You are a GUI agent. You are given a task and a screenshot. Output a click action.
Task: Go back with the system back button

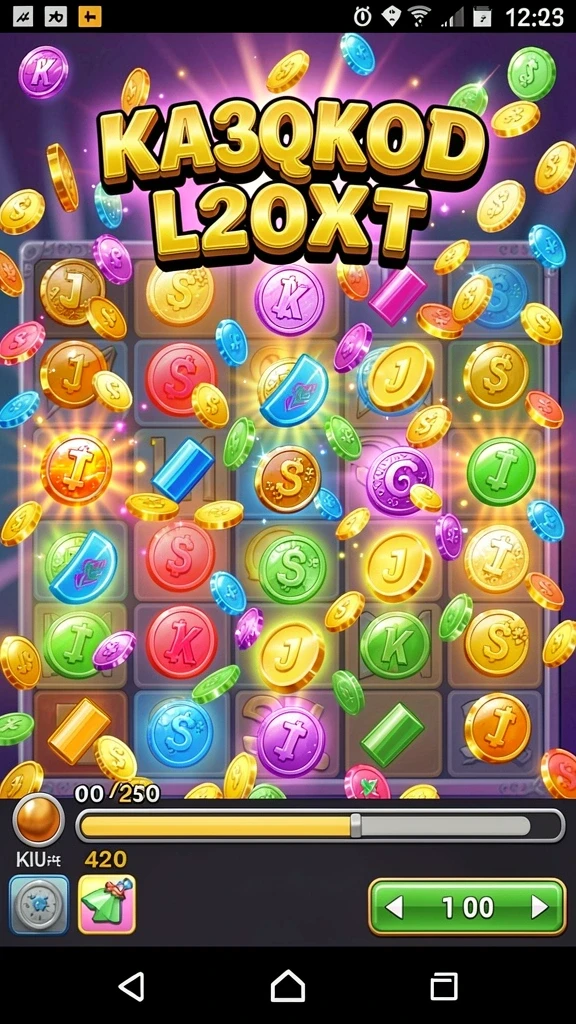tap(132, 986)
